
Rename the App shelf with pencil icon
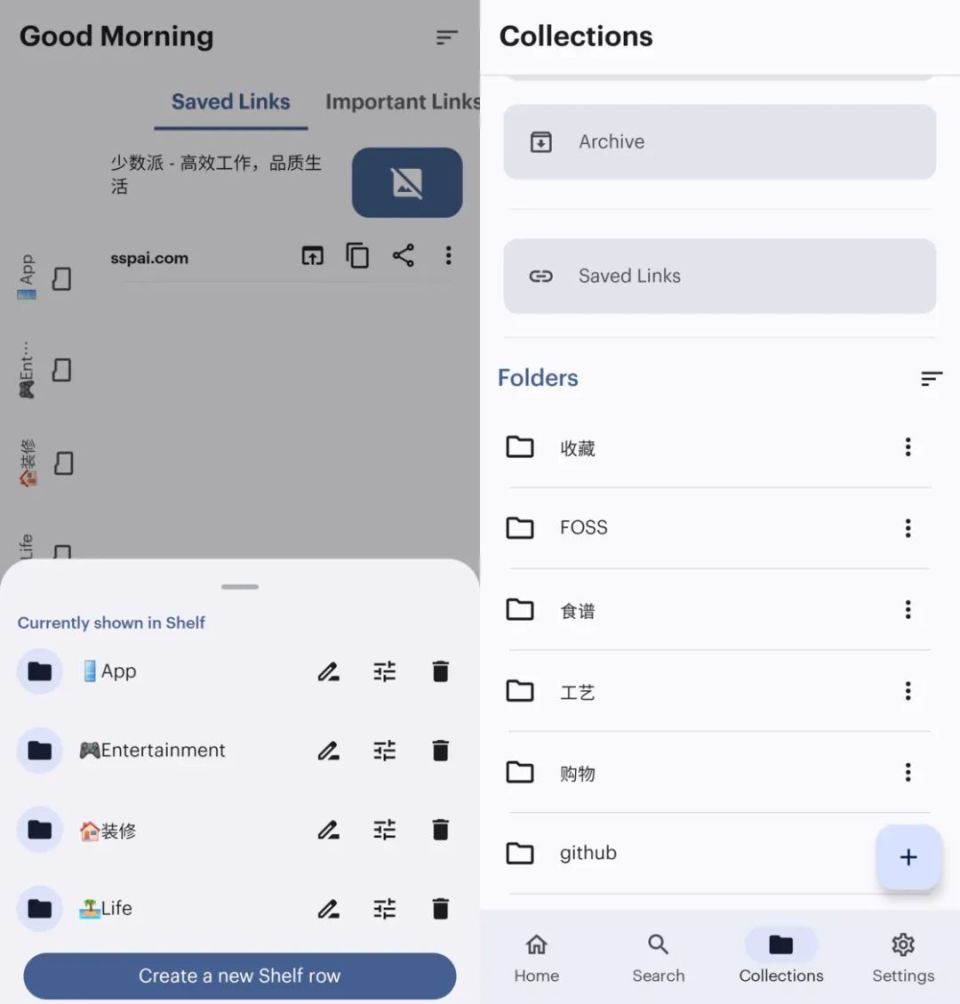pyautogui.click(x=328, y=672)
